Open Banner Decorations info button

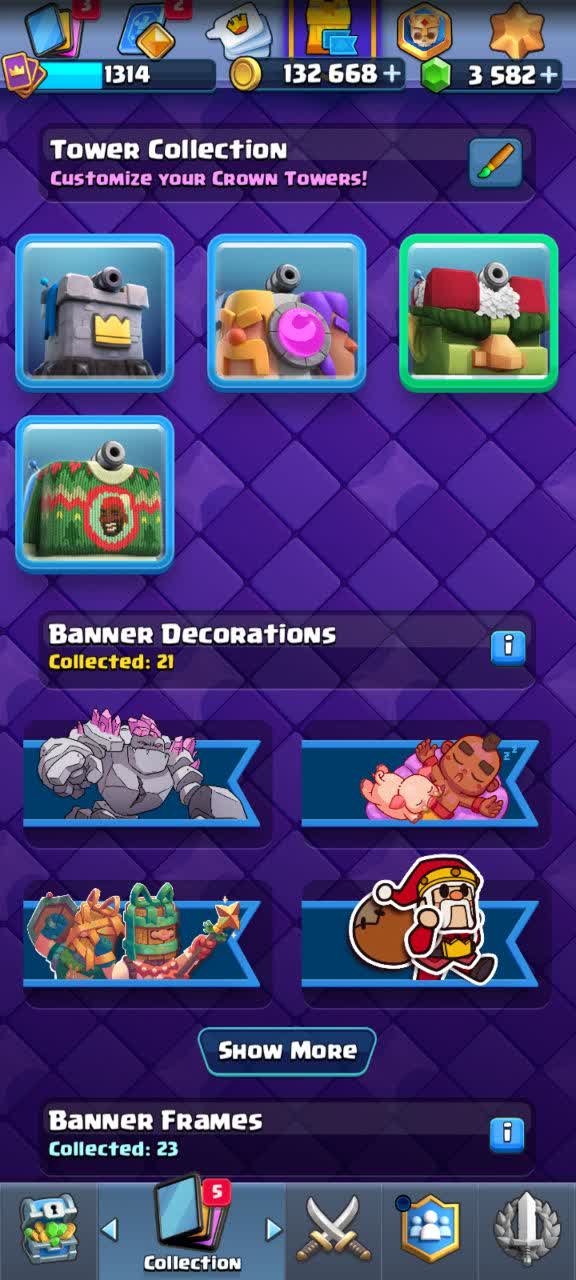508,647
